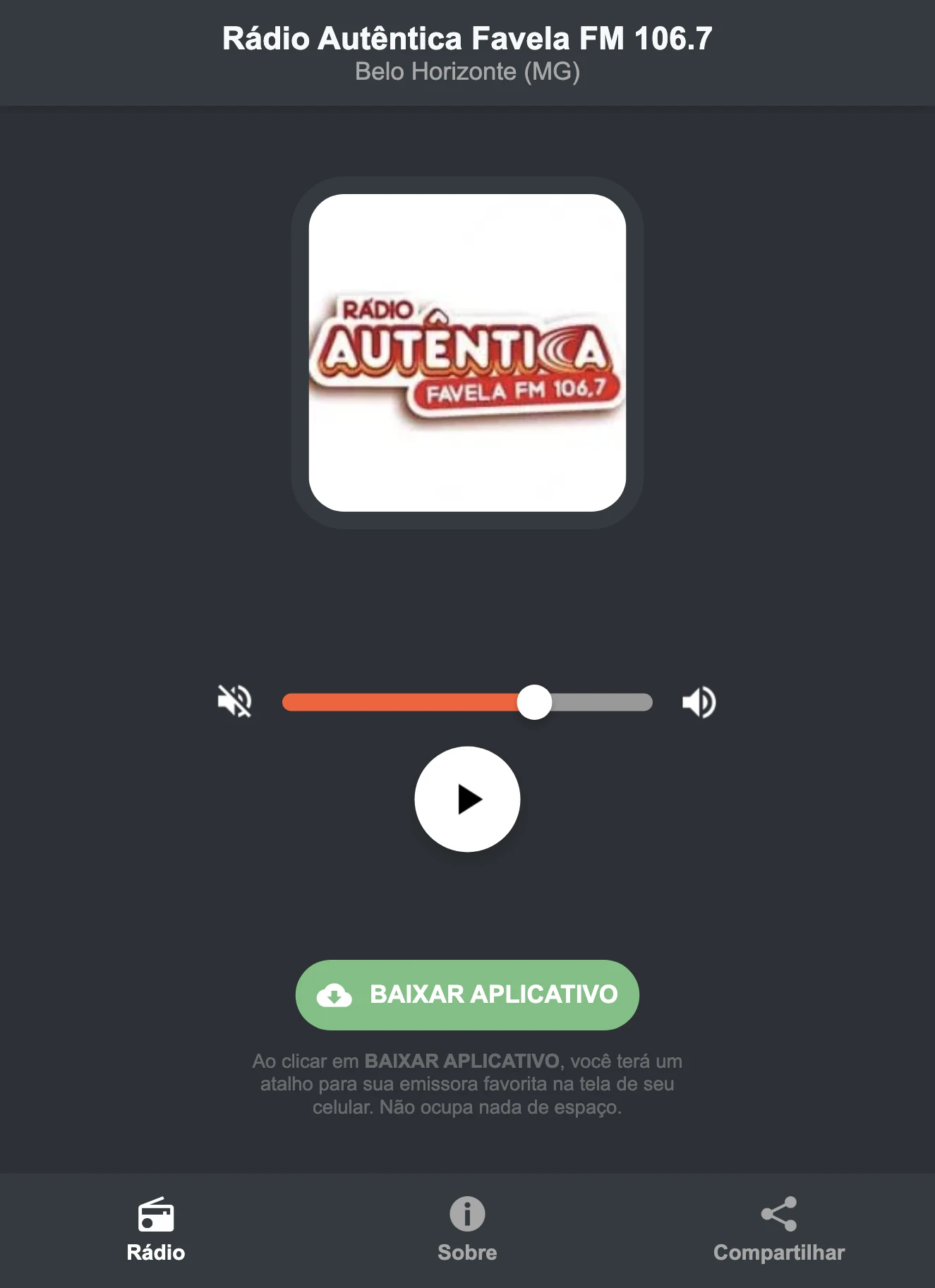Click BAIXAR APLICATIVO button
Image resolution: width=935 pixels, height=1288 pixels.
click(466, 994)
